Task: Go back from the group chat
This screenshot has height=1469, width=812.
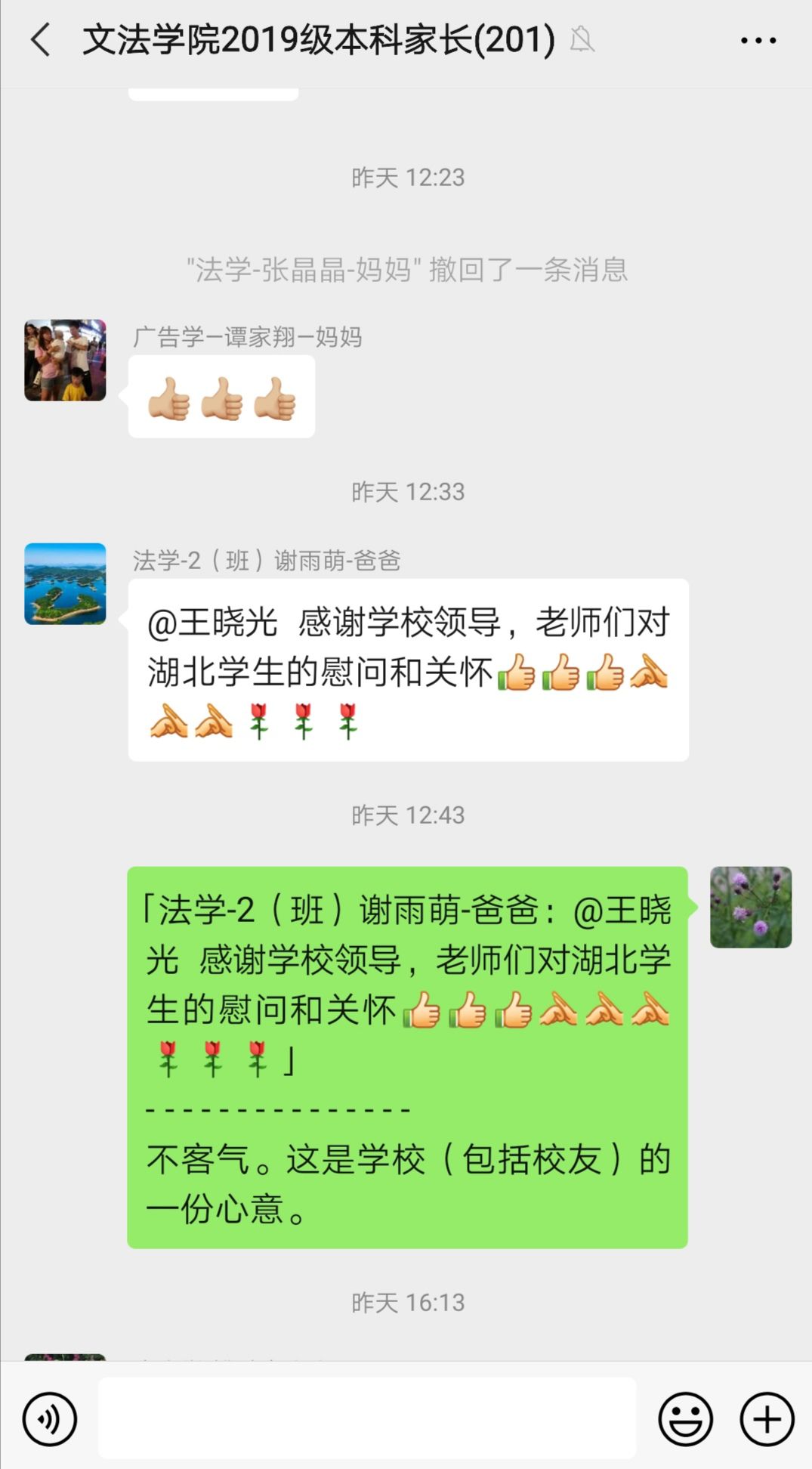Action: (41, 39)
